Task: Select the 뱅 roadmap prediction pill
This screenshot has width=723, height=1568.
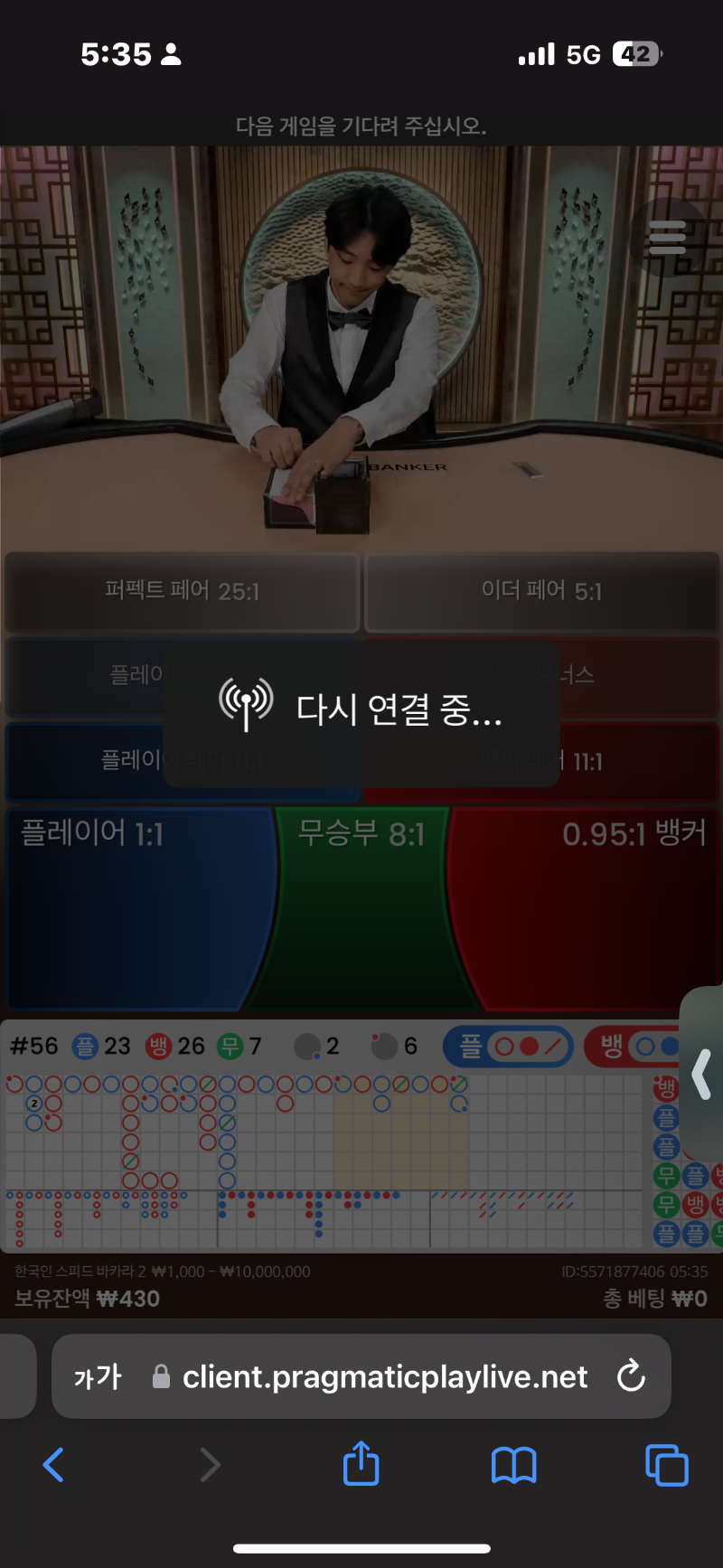Action: pos(634,1047)
